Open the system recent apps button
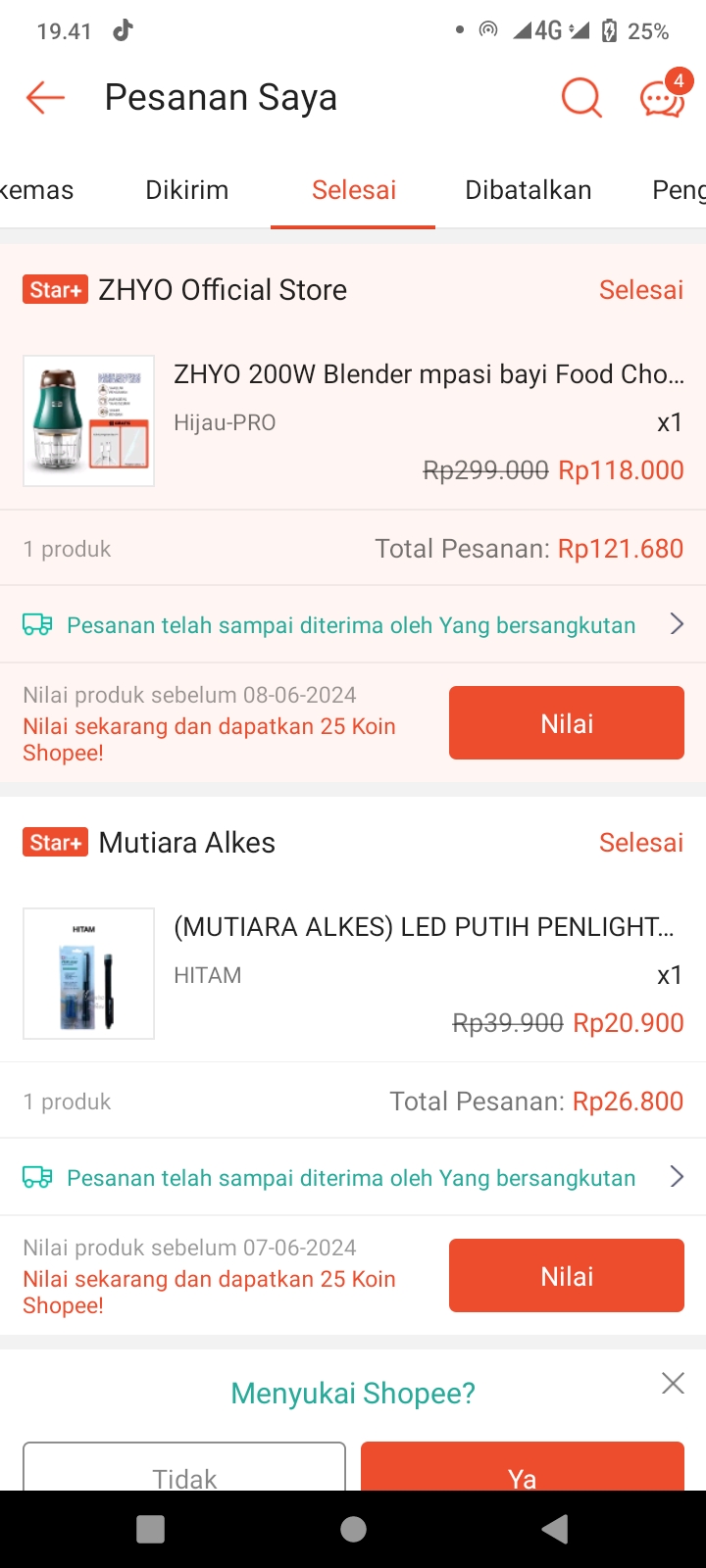 pyautogui.click(x=150, y=1529)
